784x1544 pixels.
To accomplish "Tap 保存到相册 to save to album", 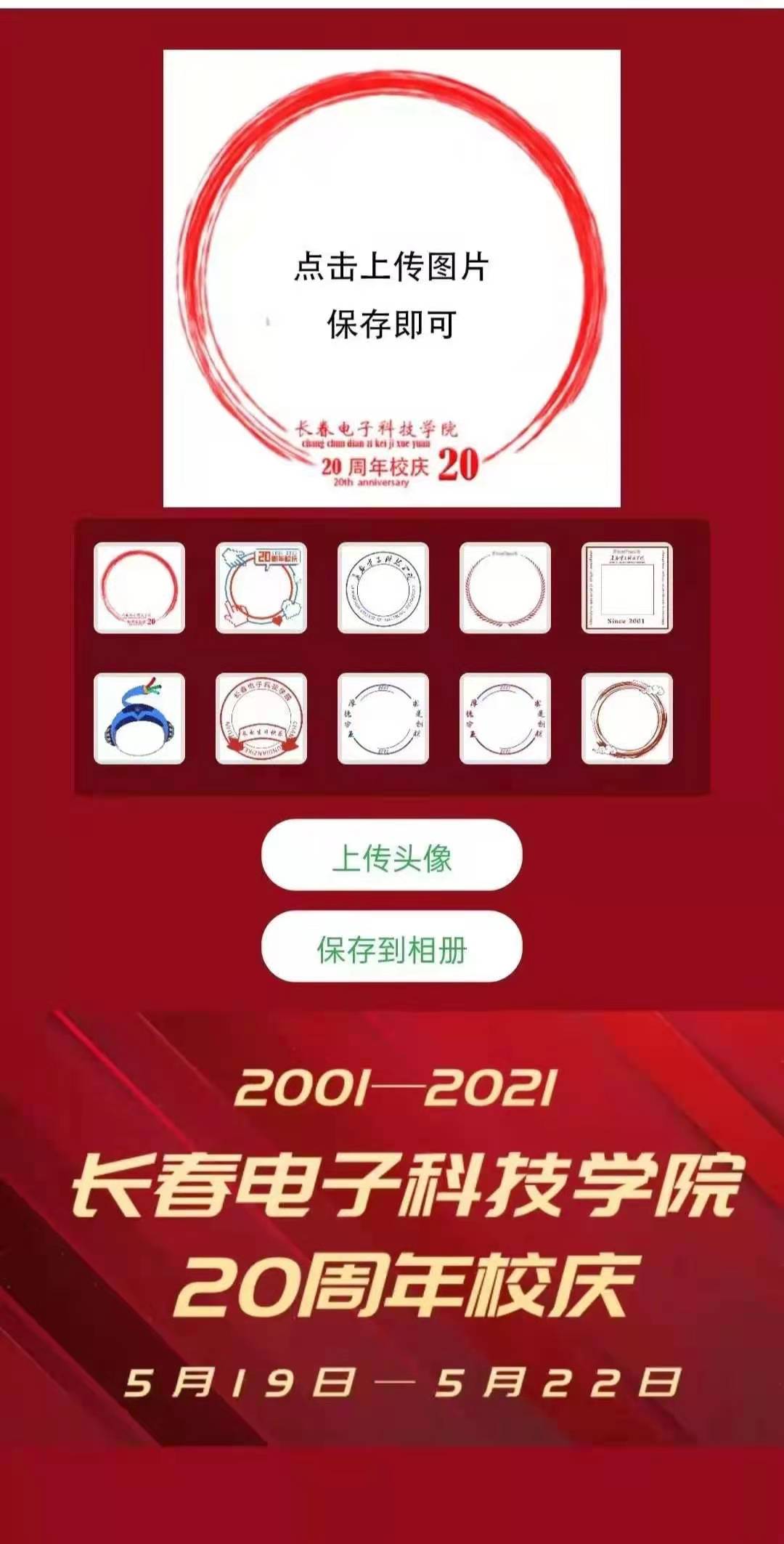I will click(x=391, y=946).
